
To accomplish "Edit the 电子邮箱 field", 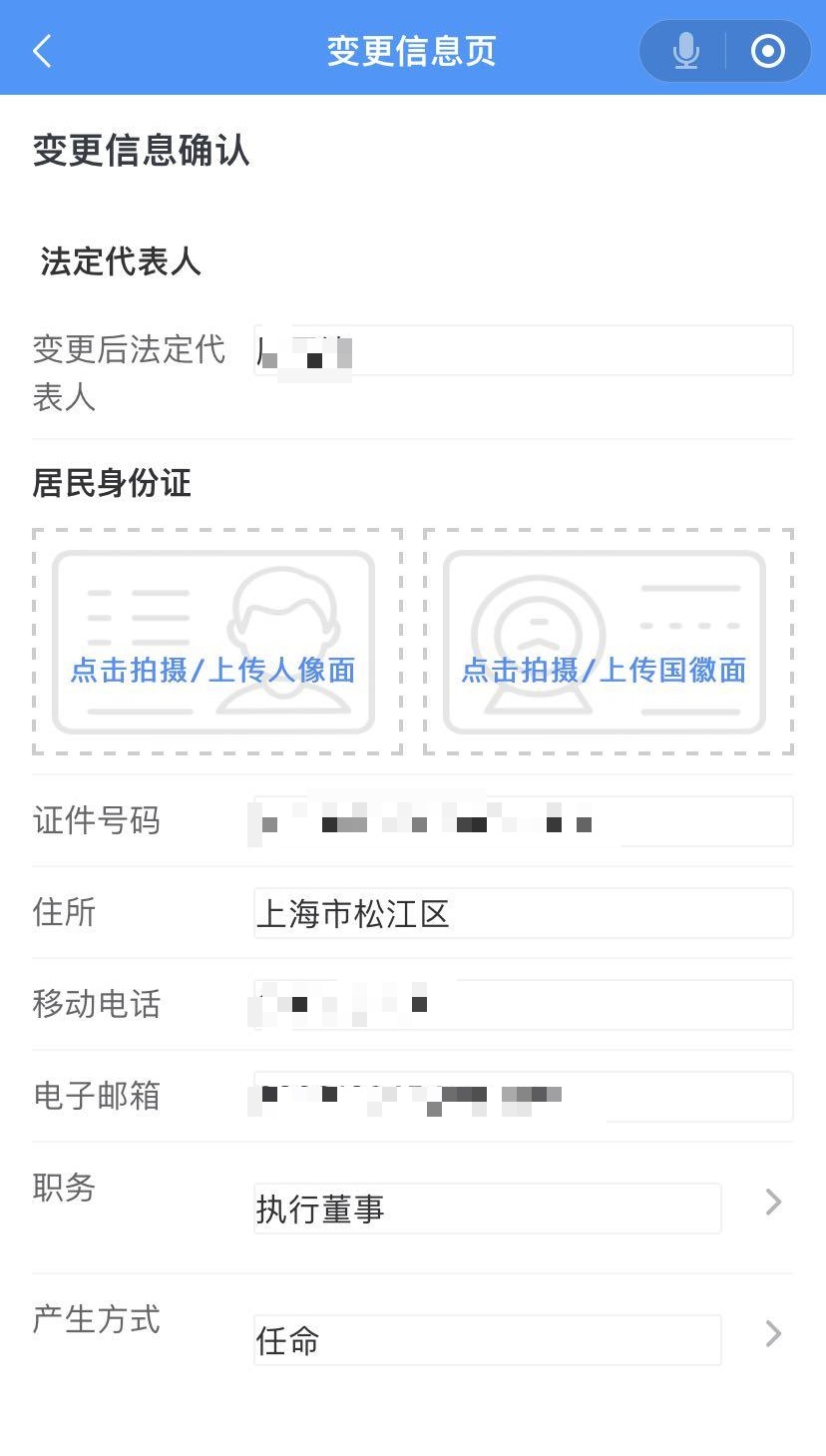I will [x=523, y=1097].
